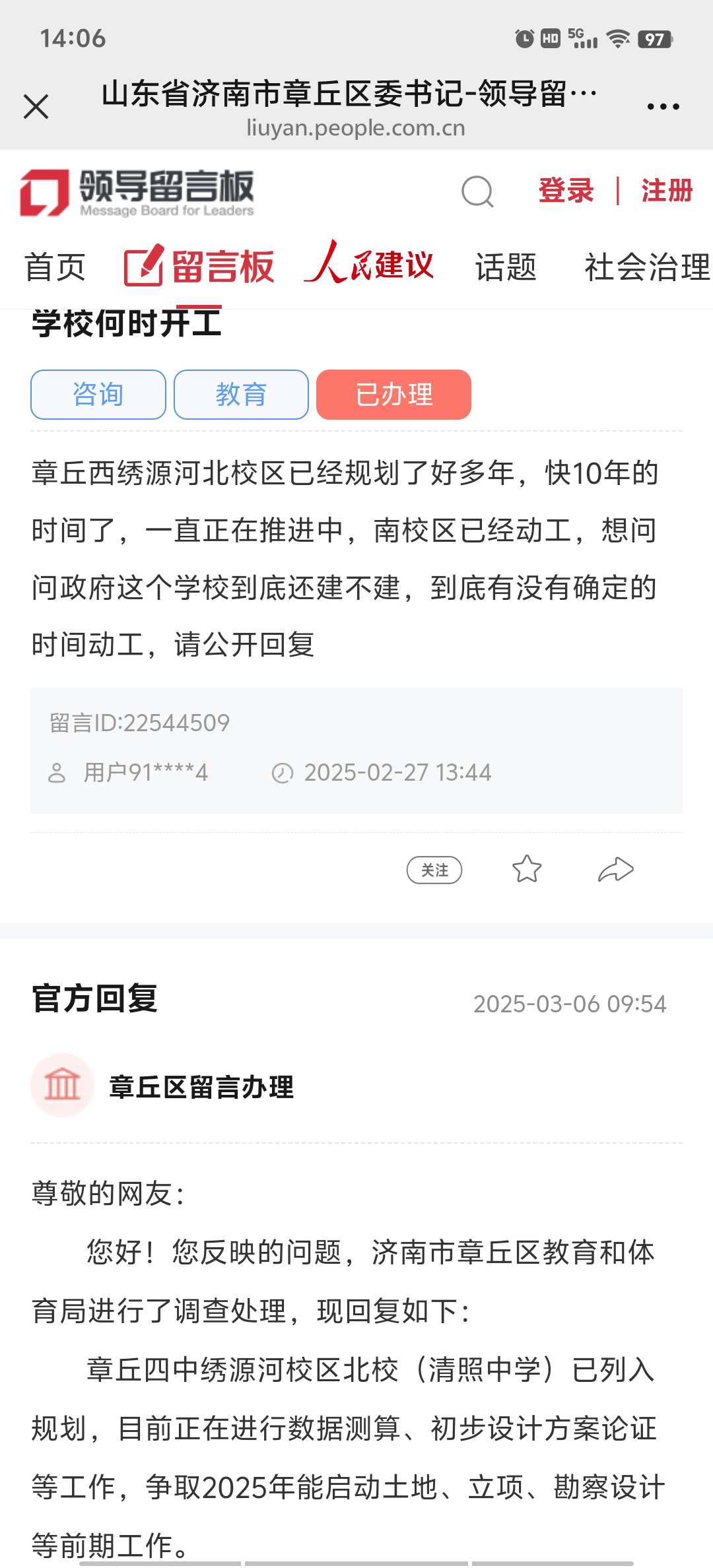Go to the 首页 tab
This screenshot has width=713, height=1568.
[55, 267]
